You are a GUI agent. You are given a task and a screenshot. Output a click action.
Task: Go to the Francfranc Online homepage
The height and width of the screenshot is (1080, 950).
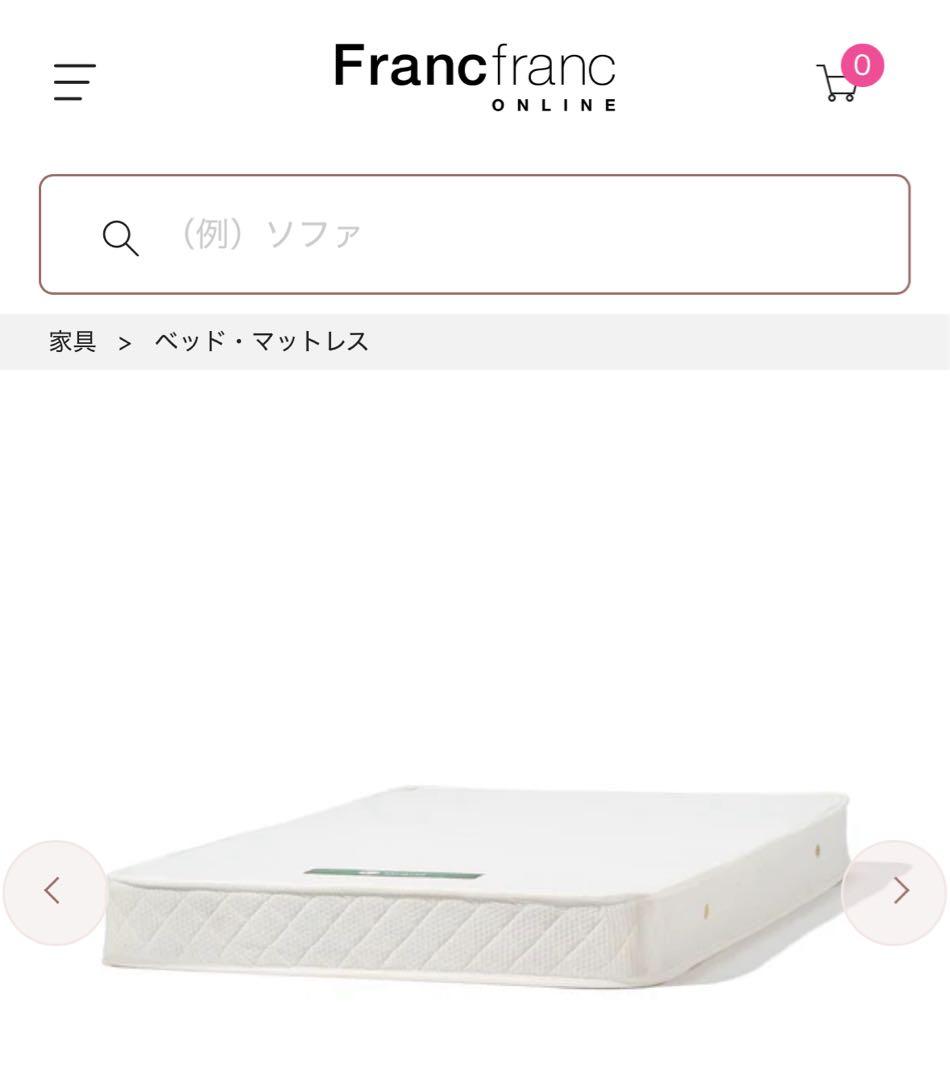(x=474, y=76)
